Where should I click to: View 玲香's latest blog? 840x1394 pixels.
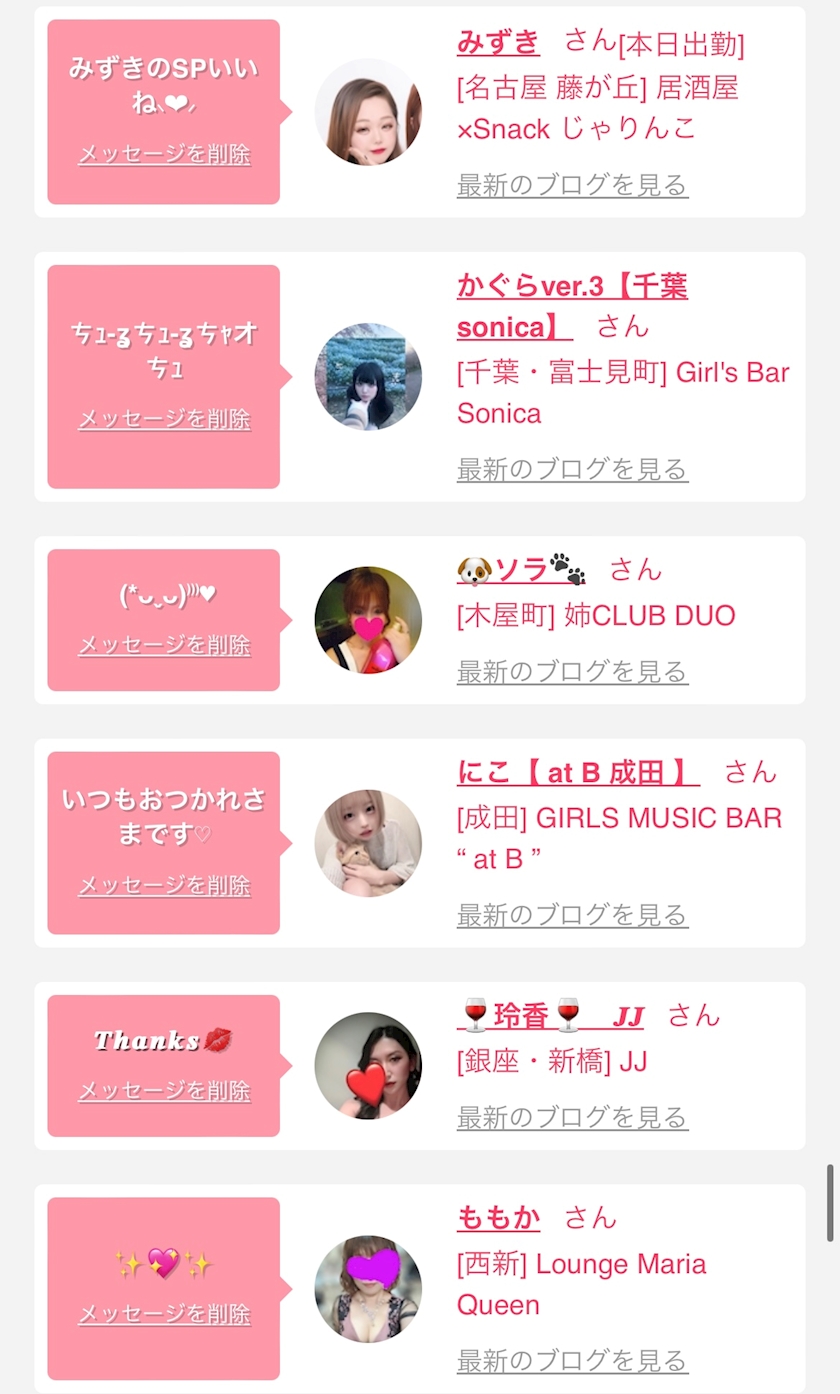tap(572, 1117)
